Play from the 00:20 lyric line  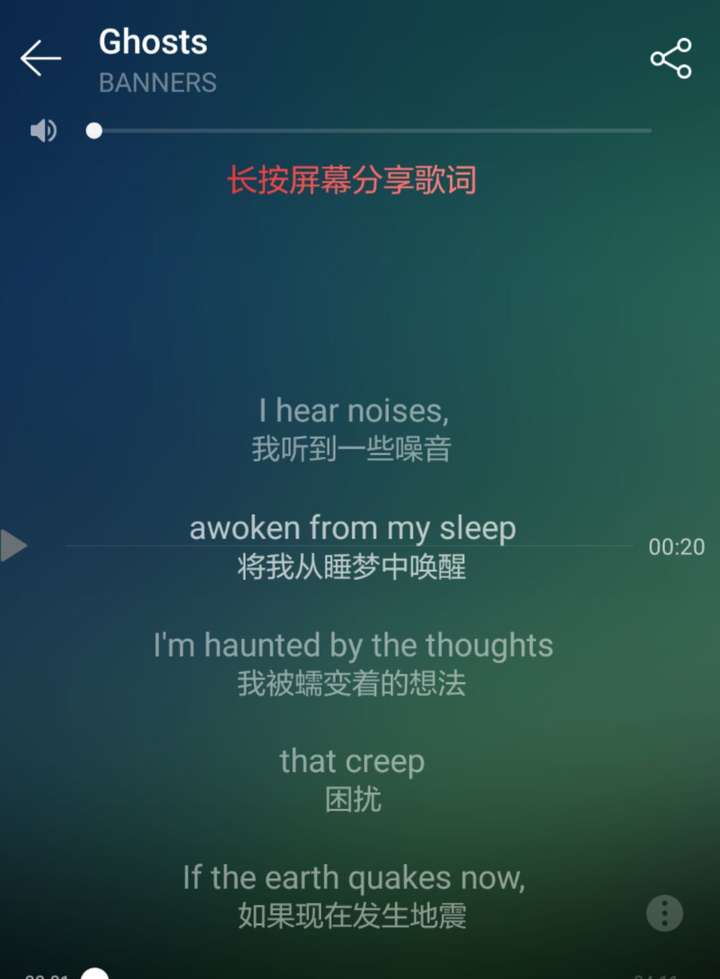point(14,546)
